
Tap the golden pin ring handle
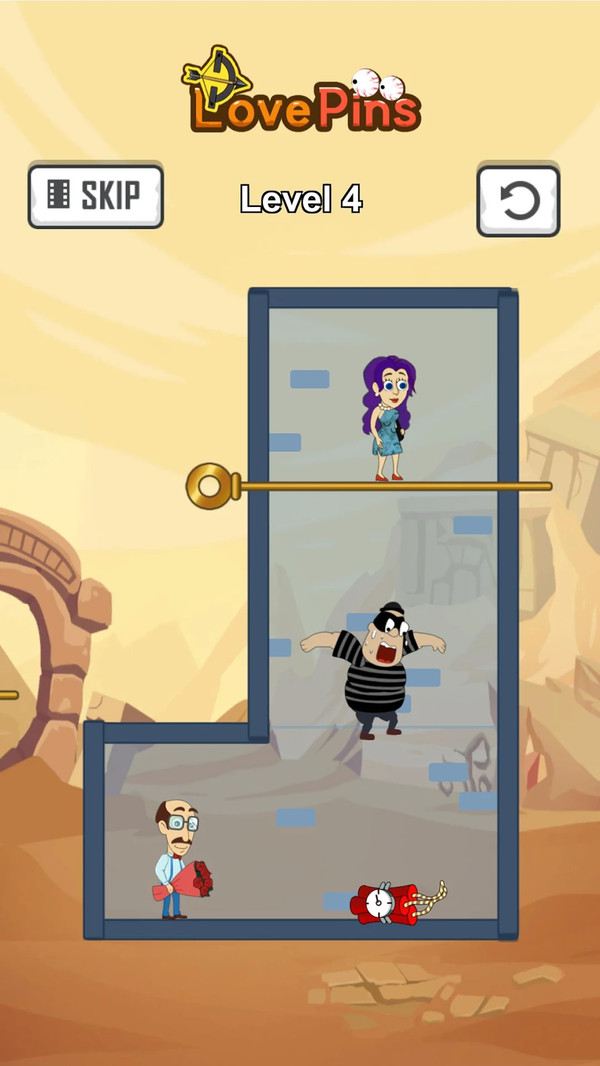tap(211, 487)
